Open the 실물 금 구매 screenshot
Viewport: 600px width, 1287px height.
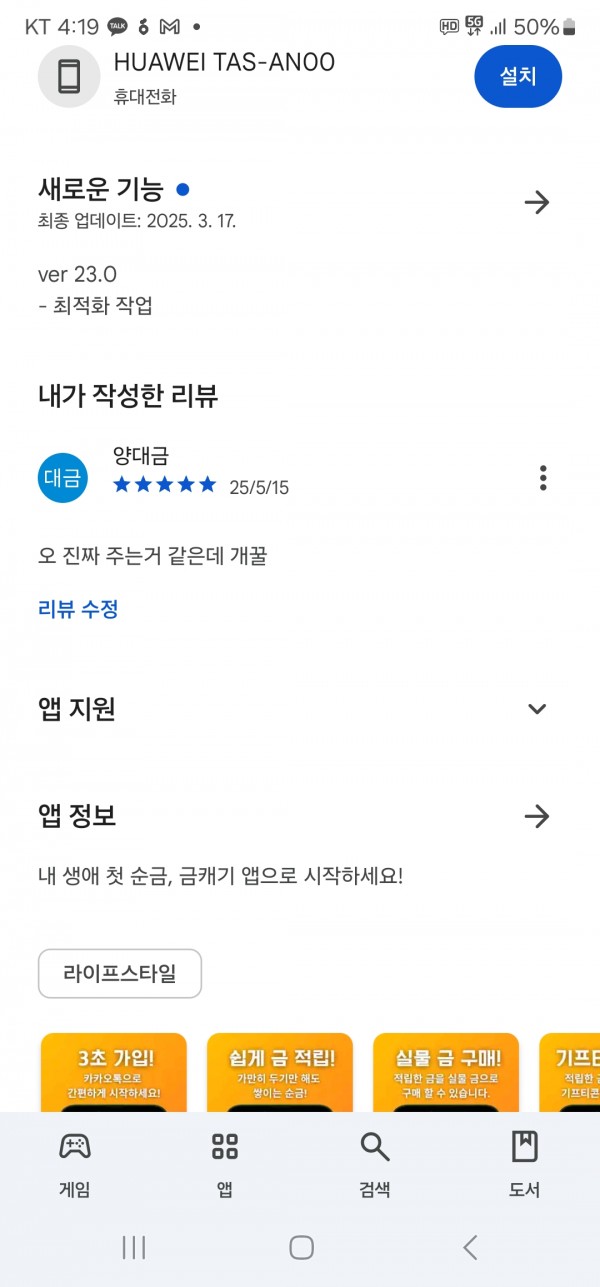click(x=446, y=1072)
